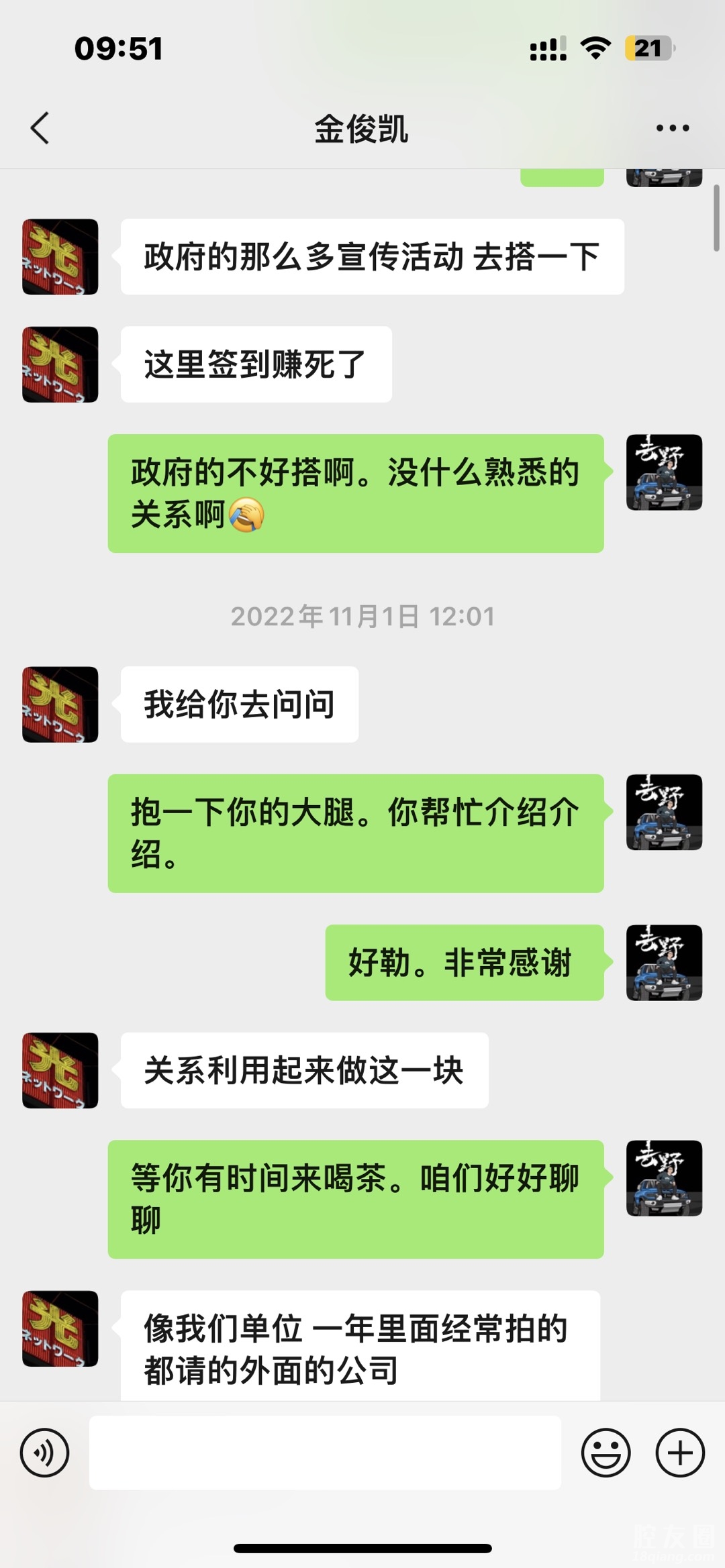Open the emoji sticker panel

point(606,1453)
